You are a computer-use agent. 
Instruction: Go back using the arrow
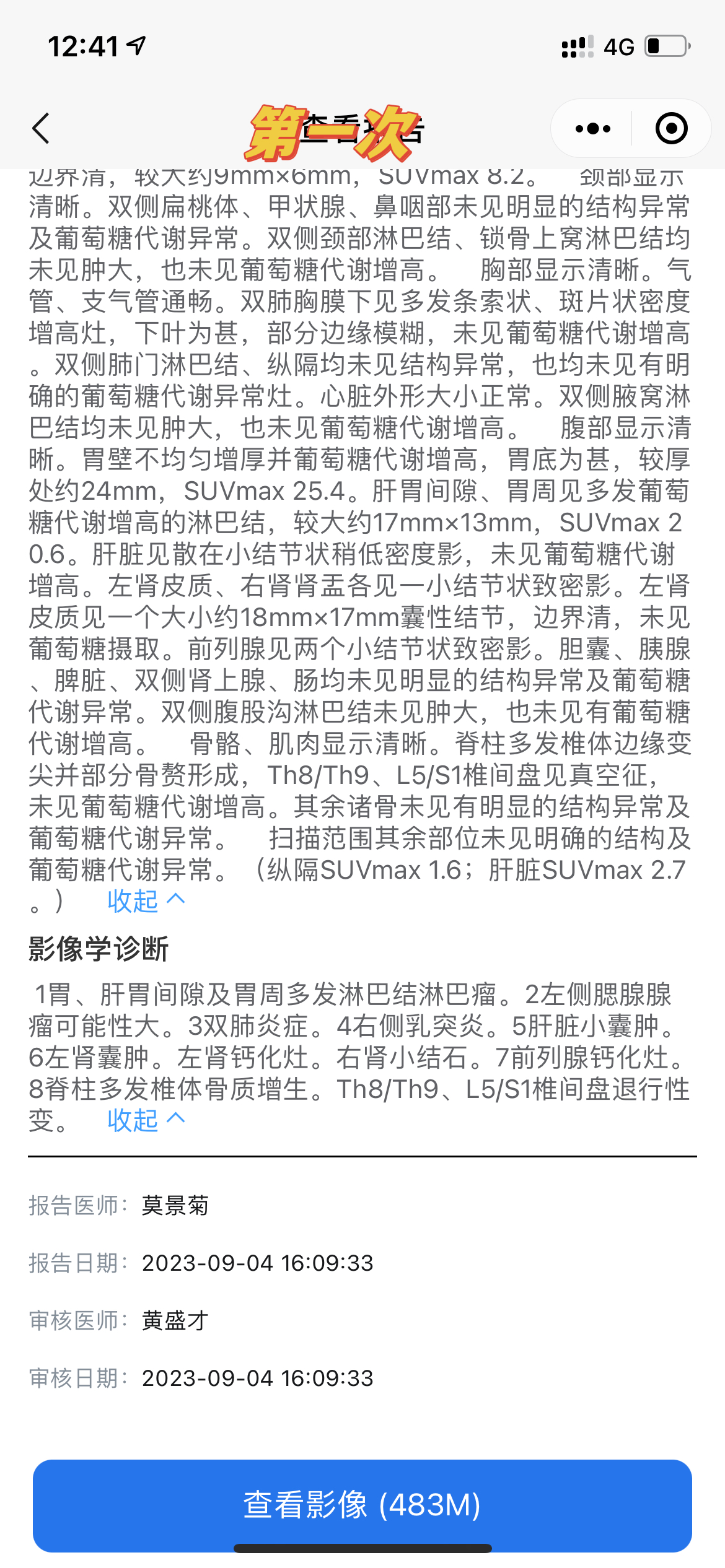(41, 129)
